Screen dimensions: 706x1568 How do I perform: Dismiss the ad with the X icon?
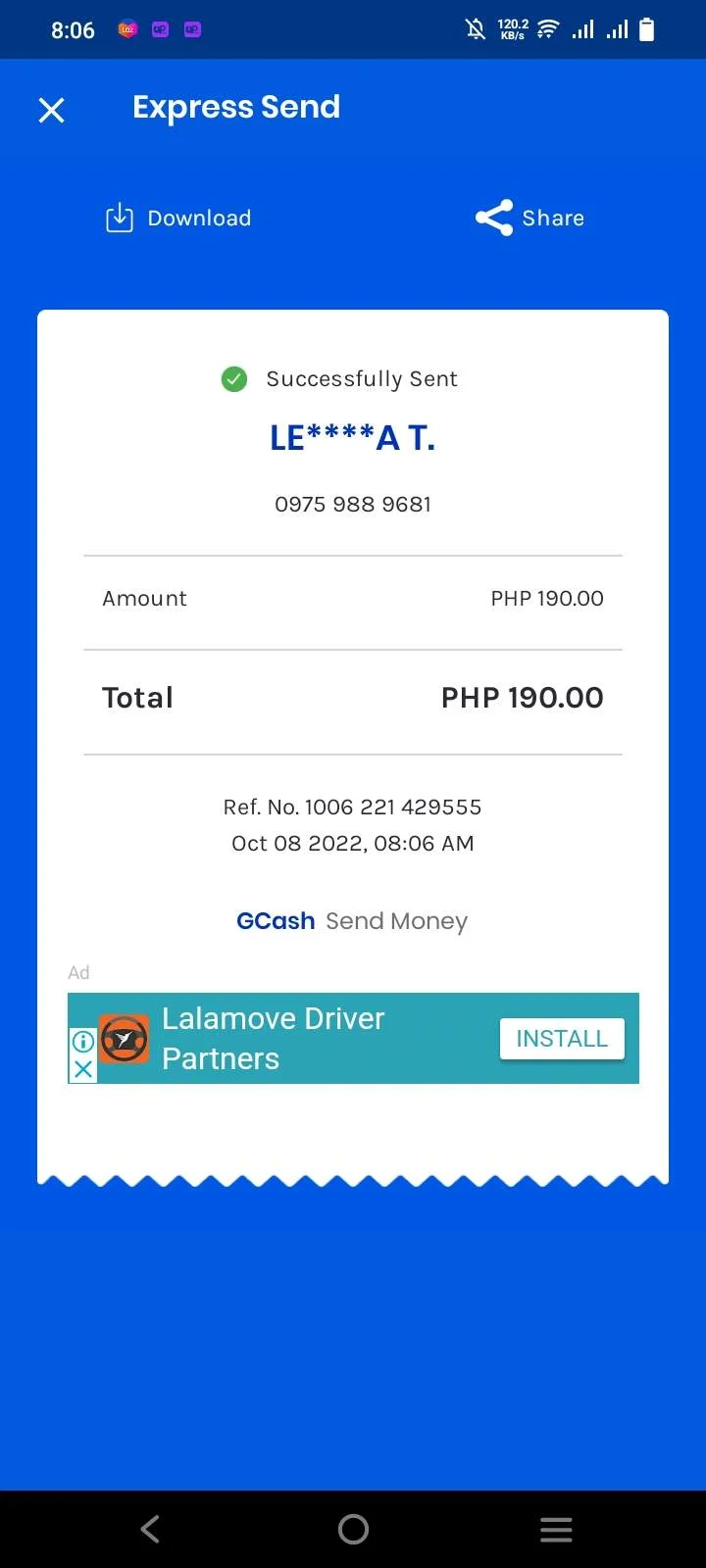pyautogui.click(x=83, y=1070)
